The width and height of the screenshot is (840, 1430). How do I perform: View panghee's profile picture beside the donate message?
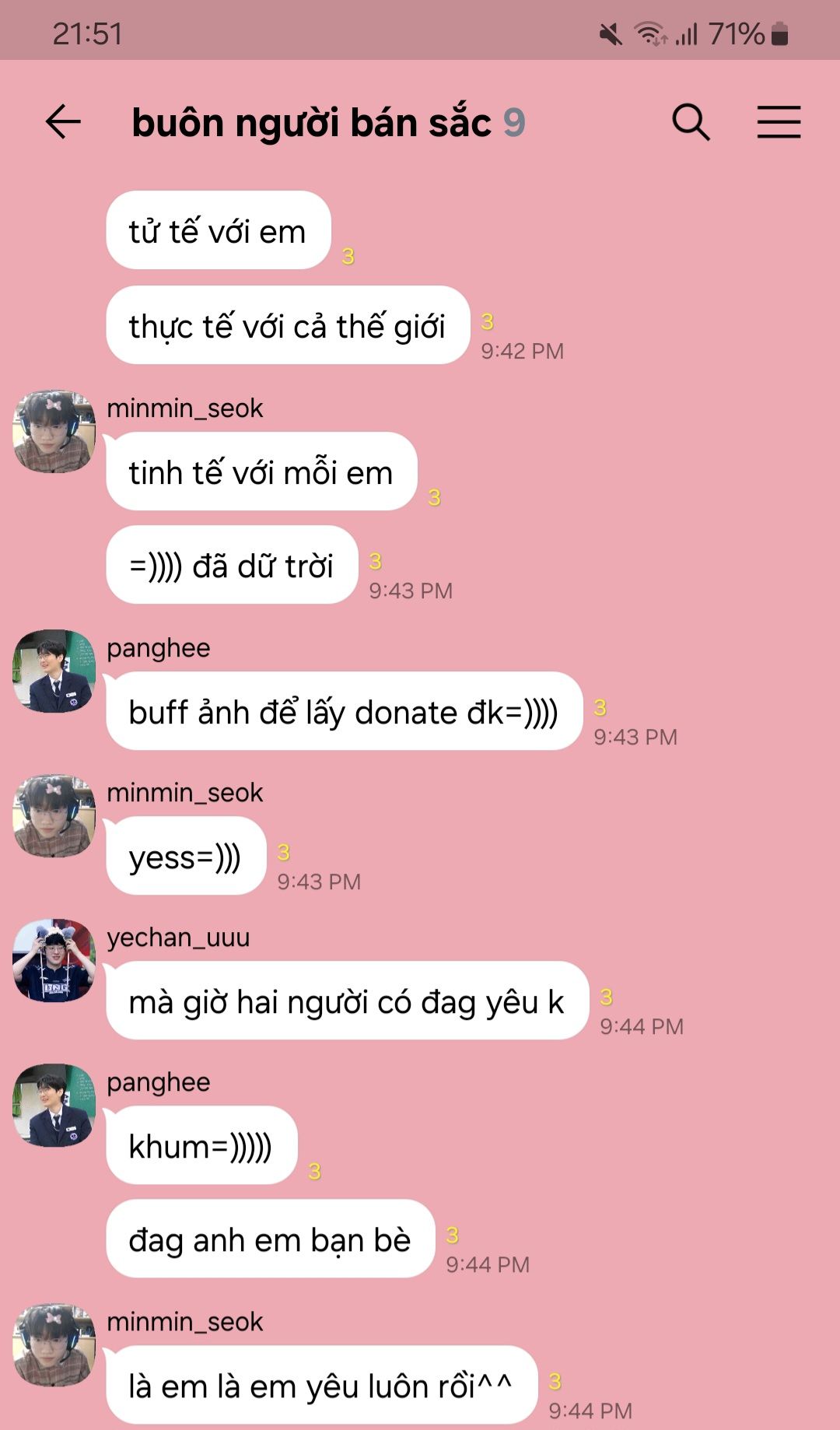tap(54, 671)
